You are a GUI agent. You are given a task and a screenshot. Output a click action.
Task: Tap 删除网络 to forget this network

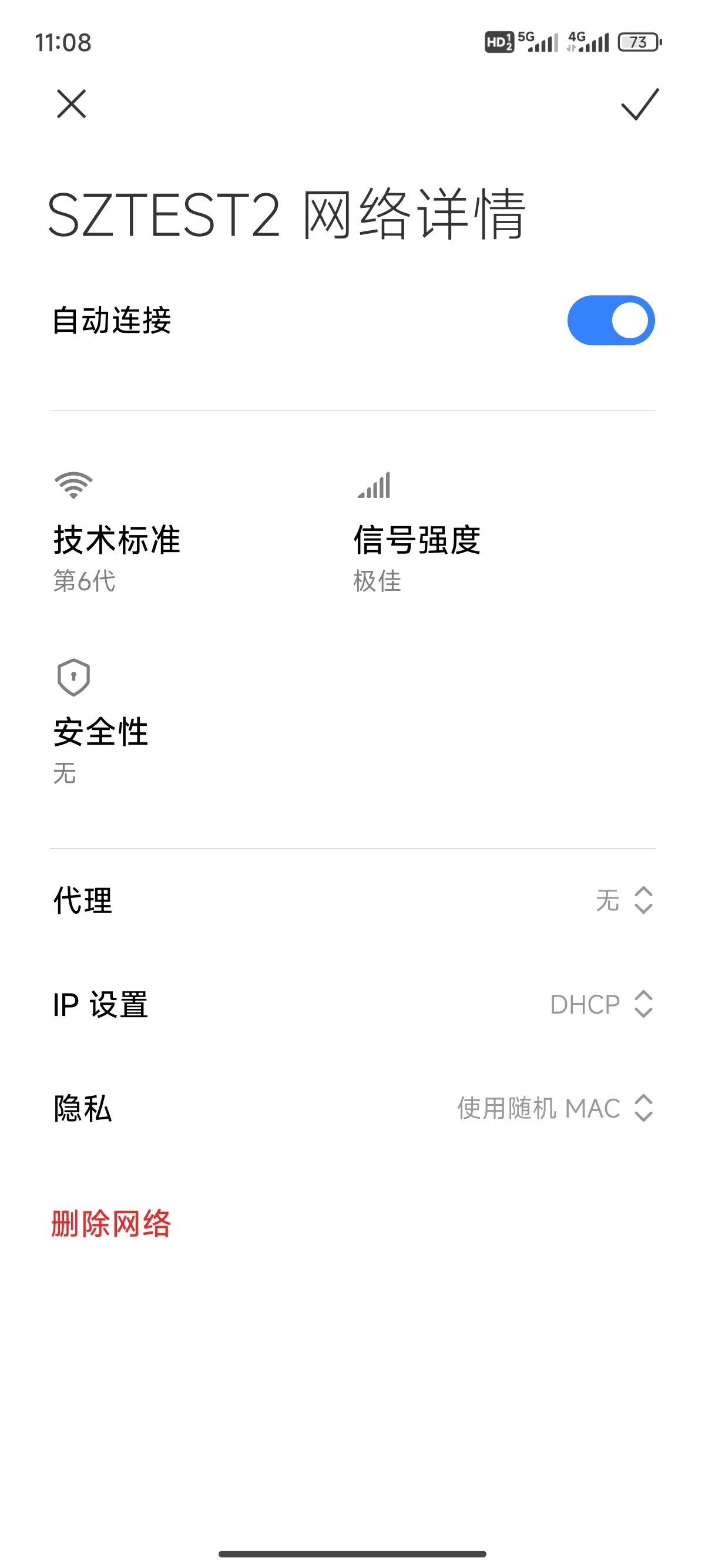[111, 1223]
